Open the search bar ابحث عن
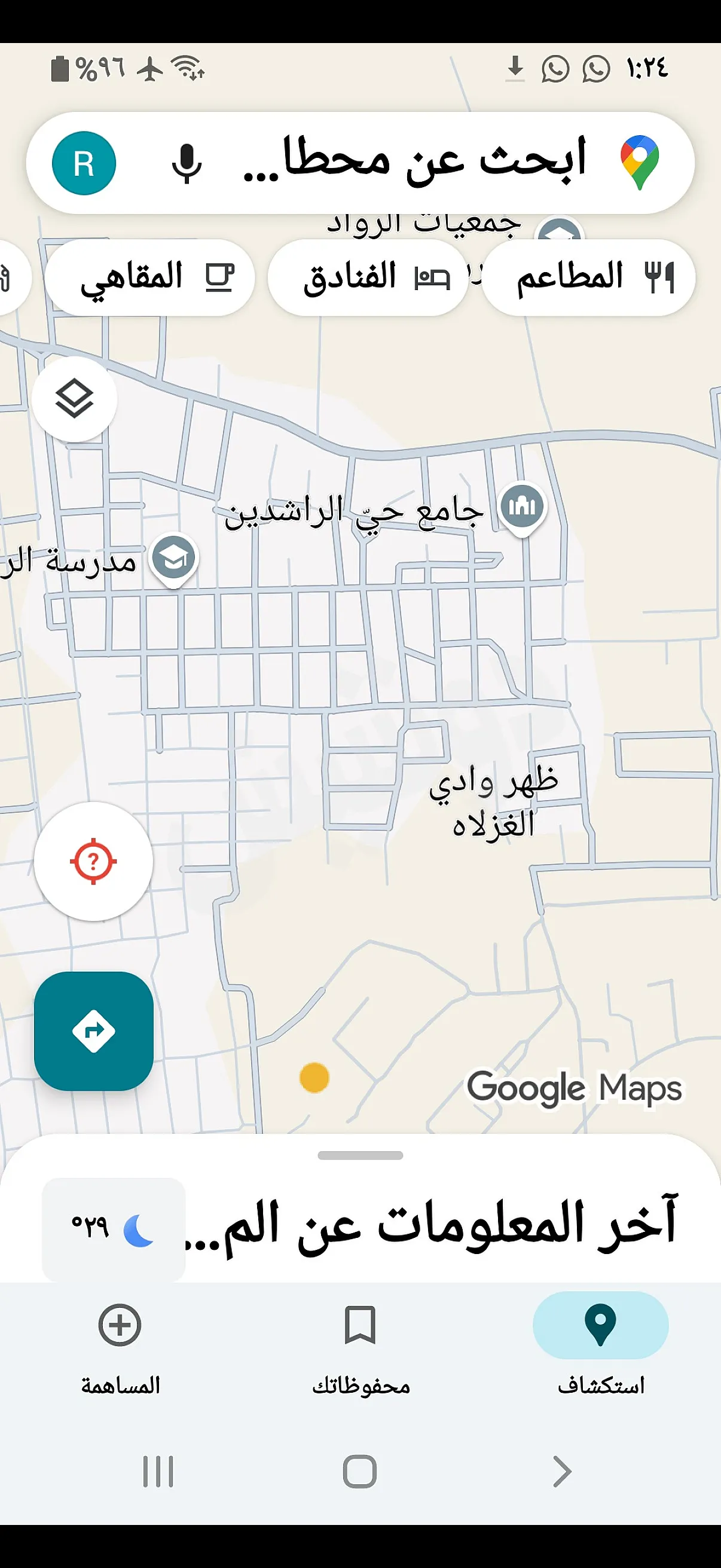The image size is (721, 1568). pyautogui.click(x=414, y=162)
